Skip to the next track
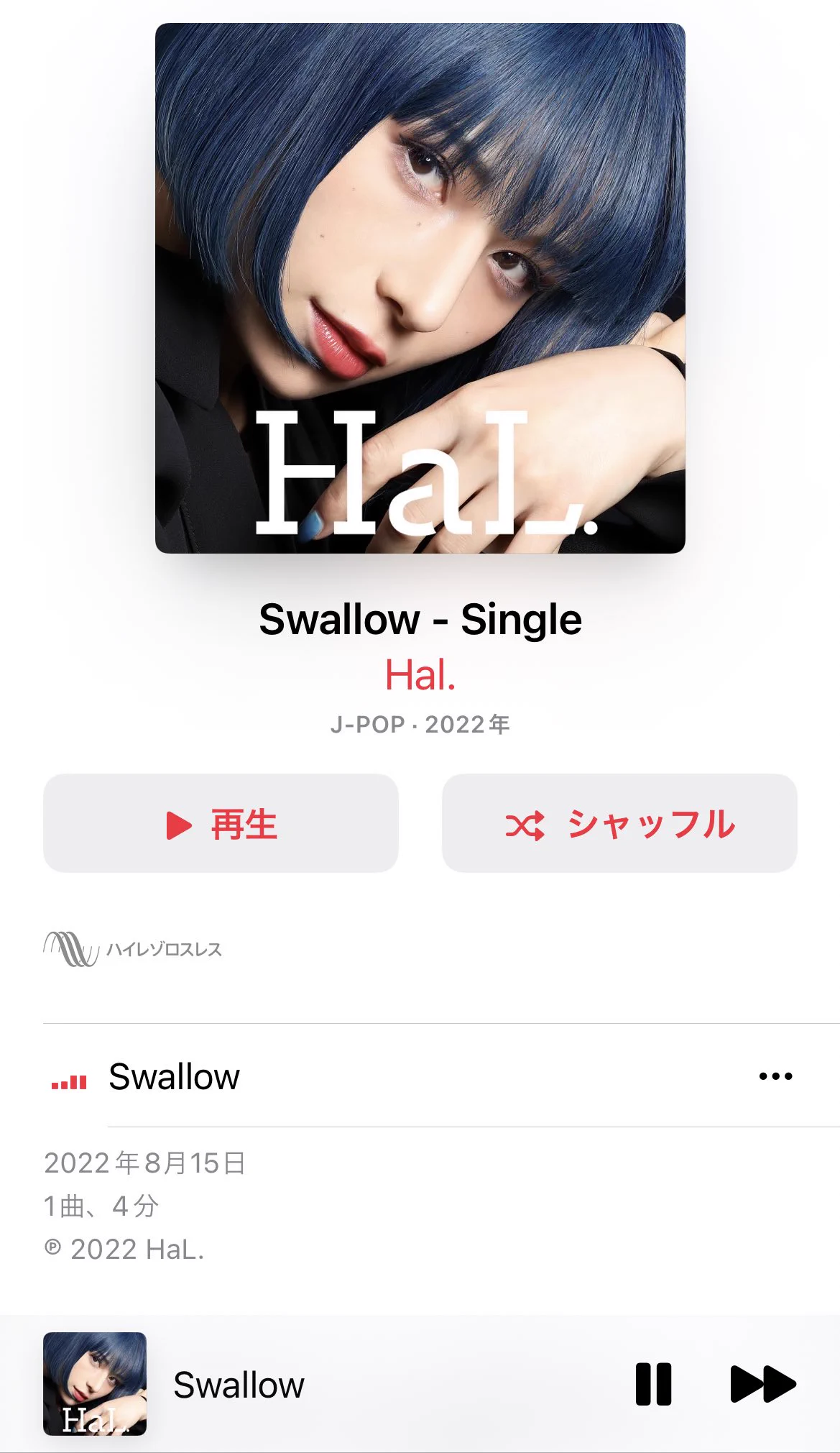Viewport: 840px width, 1453px height. click(x=762, y=1384)
